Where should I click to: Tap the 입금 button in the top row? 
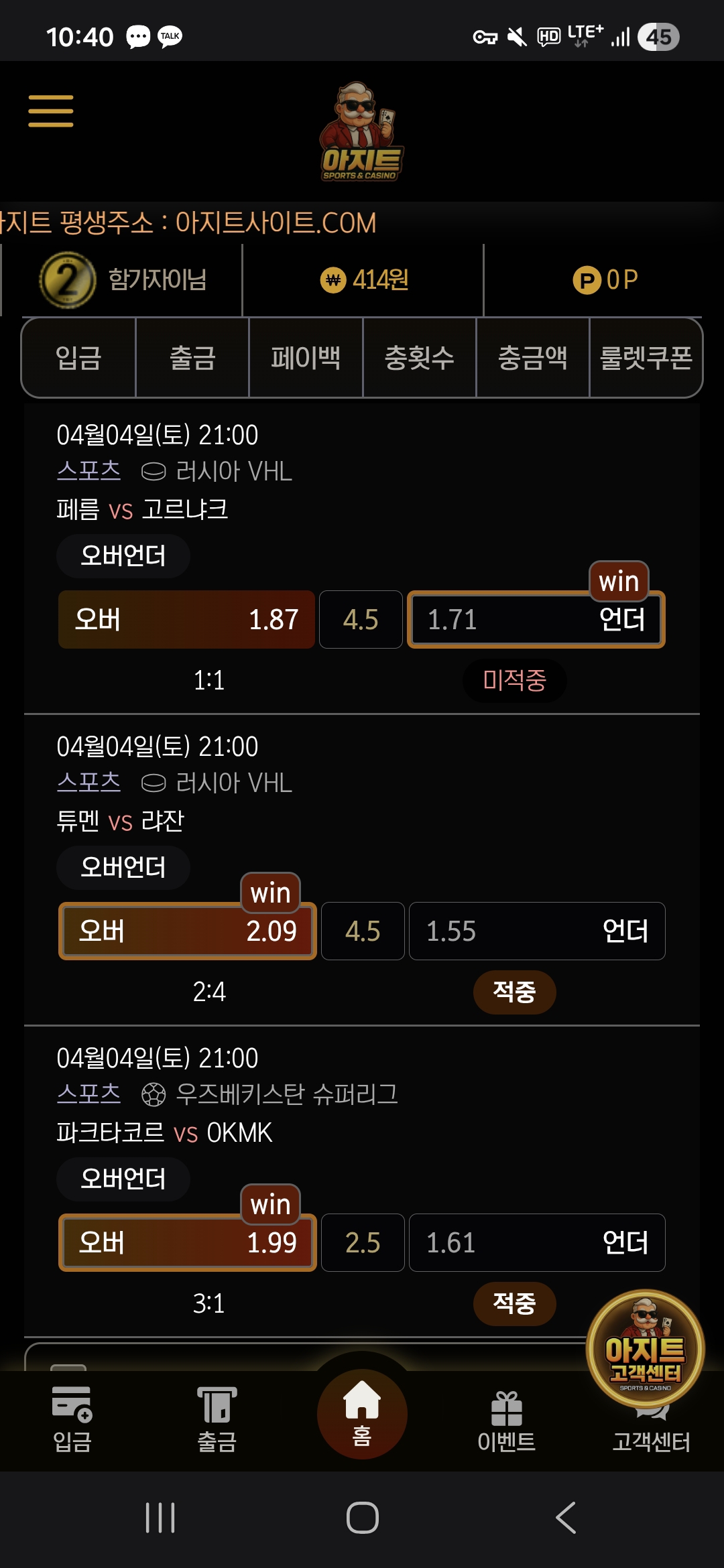[x=78, y=358]
